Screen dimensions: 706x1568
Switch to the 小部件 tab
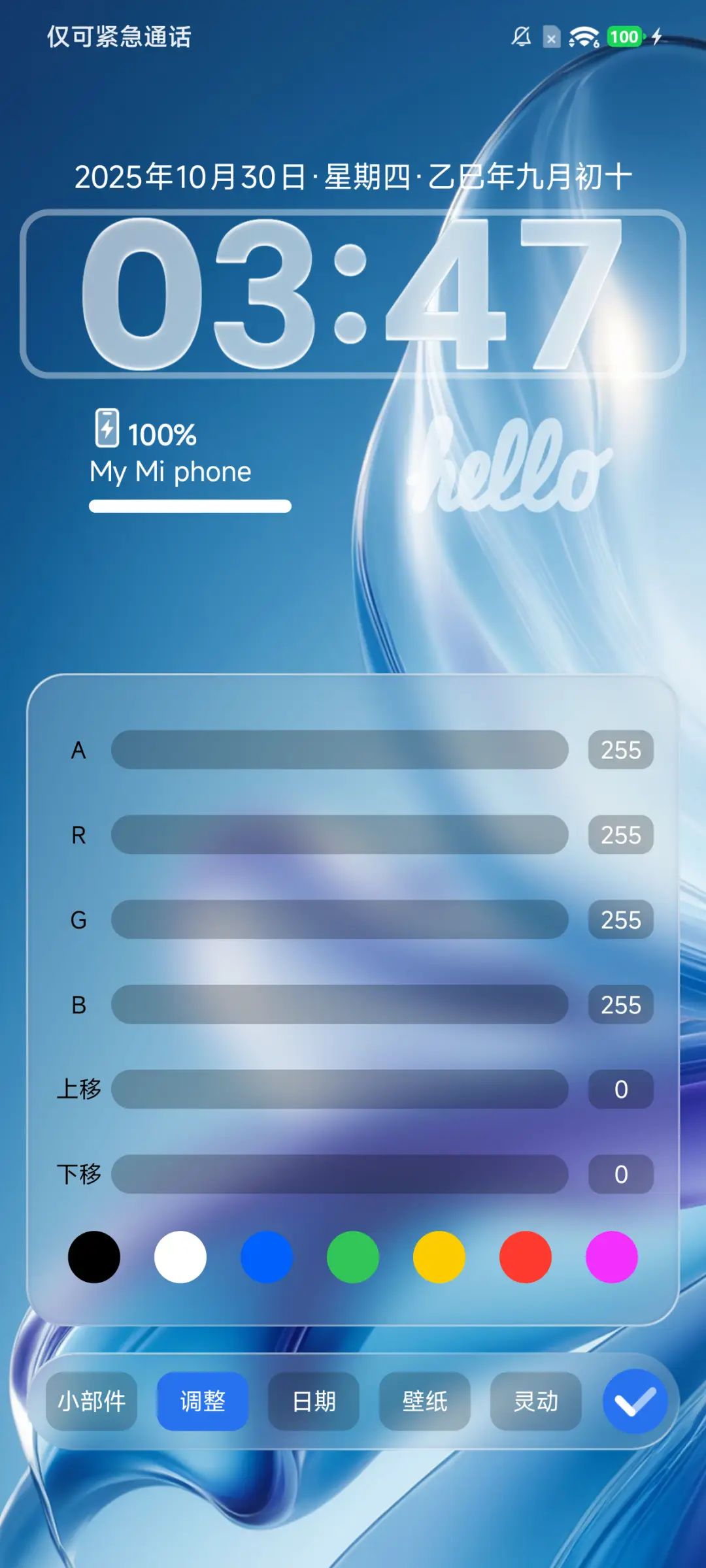pos(92,1401)
